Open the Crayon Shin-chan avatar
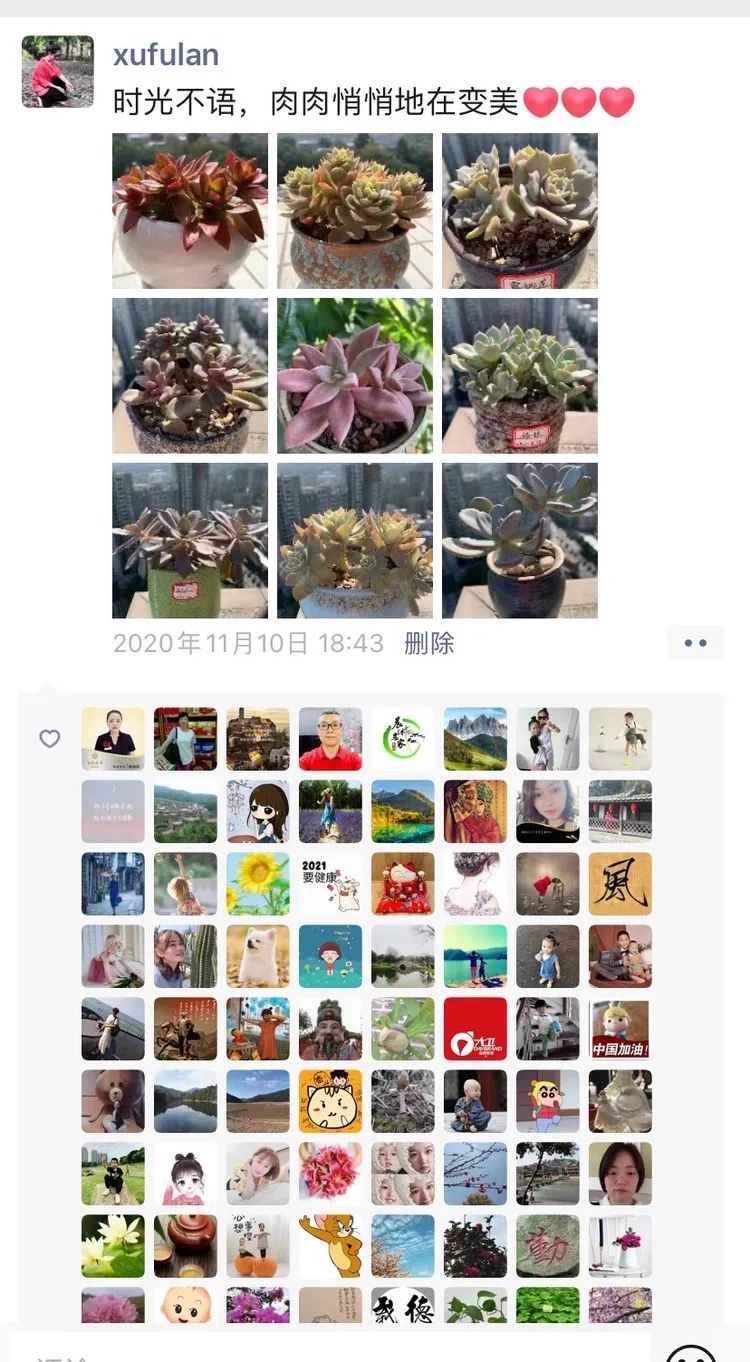 coord(548,1101)
